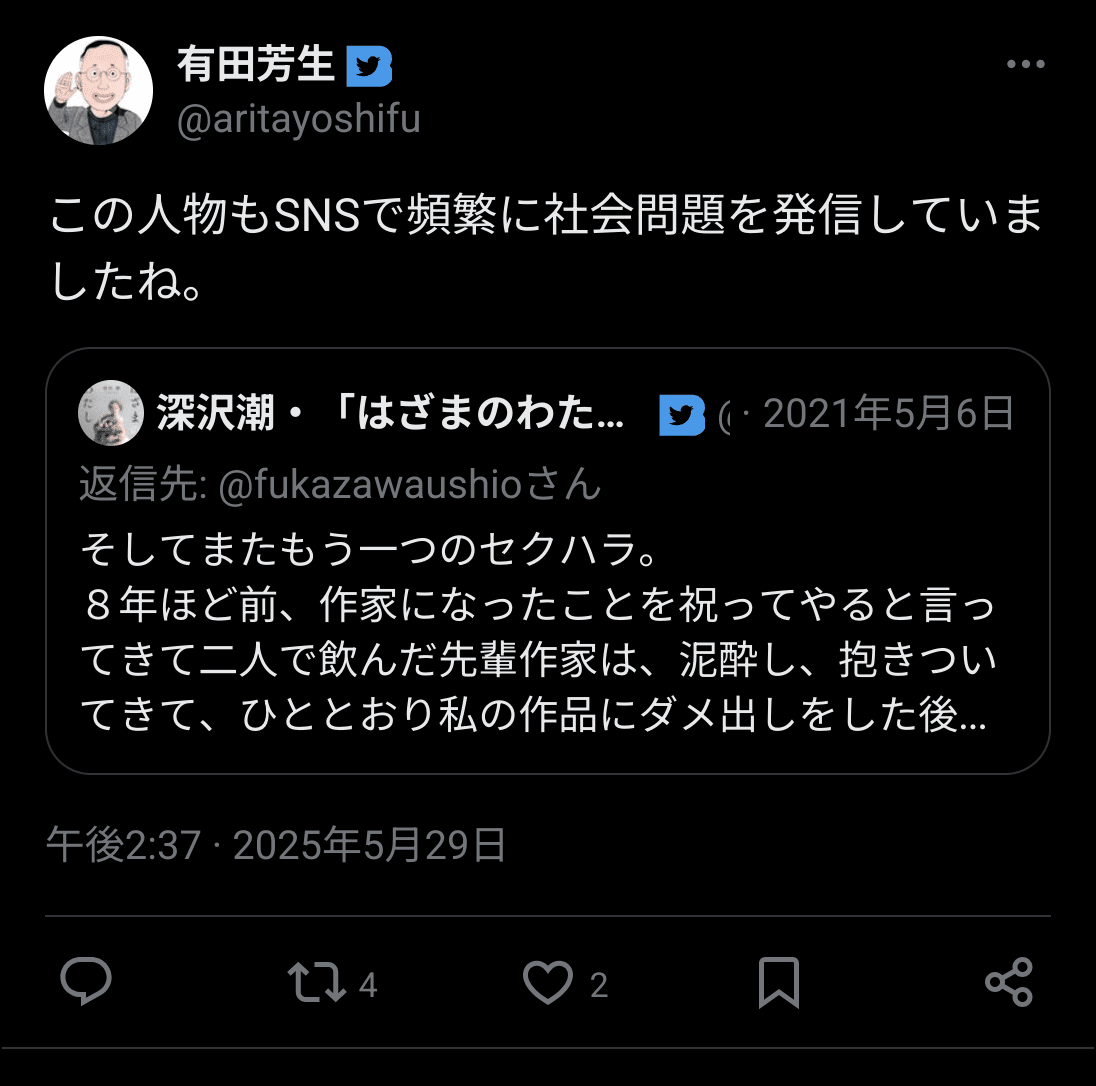This screenshot has height=1086, width=1096.
Task: Bookmark this tweet
Action: [x=778, y=982]
